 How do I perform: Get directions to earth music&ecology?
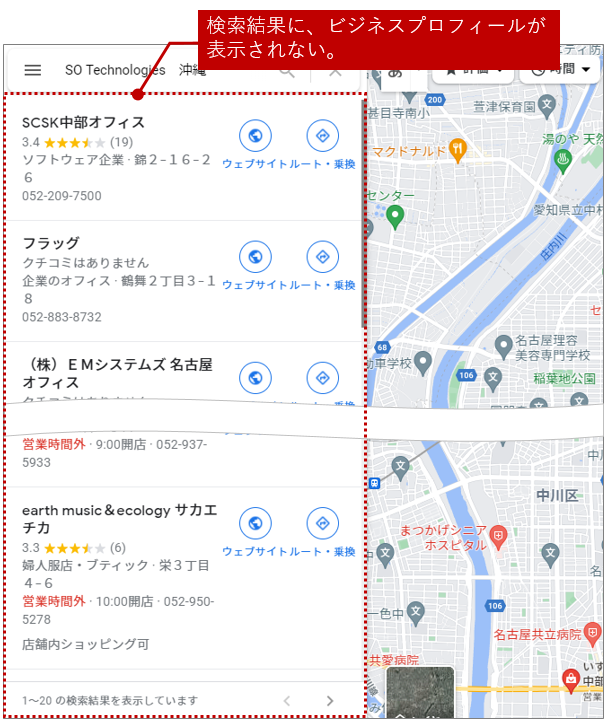coord(322,524)
